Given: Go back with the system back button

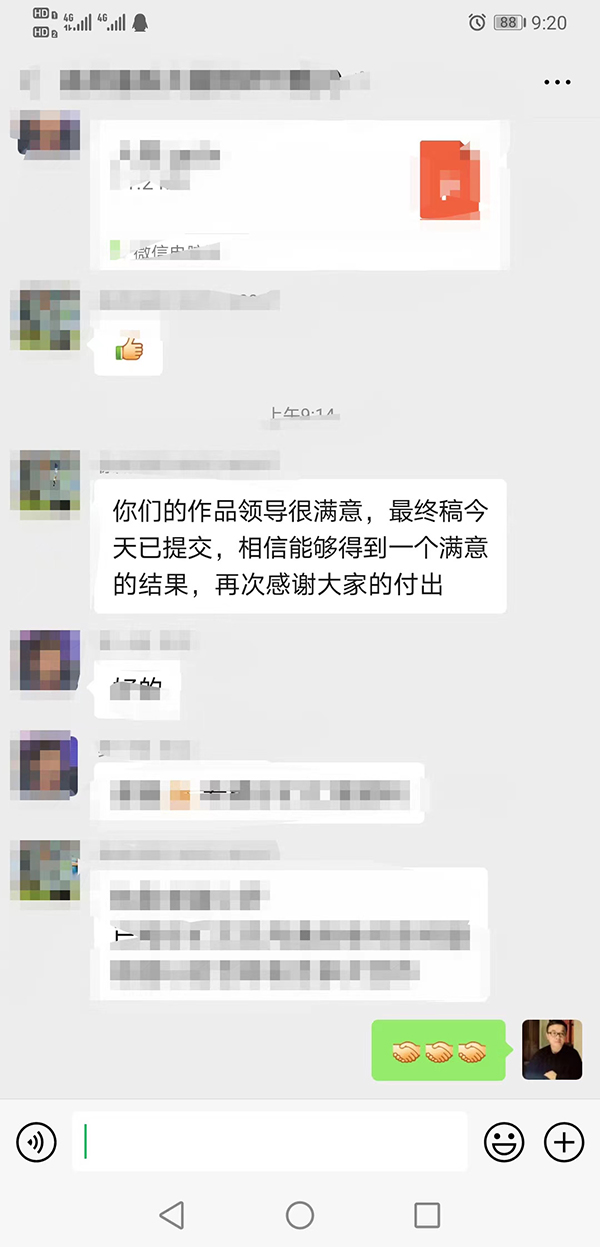Looking at the screenshot, I should click(172, 1214).
